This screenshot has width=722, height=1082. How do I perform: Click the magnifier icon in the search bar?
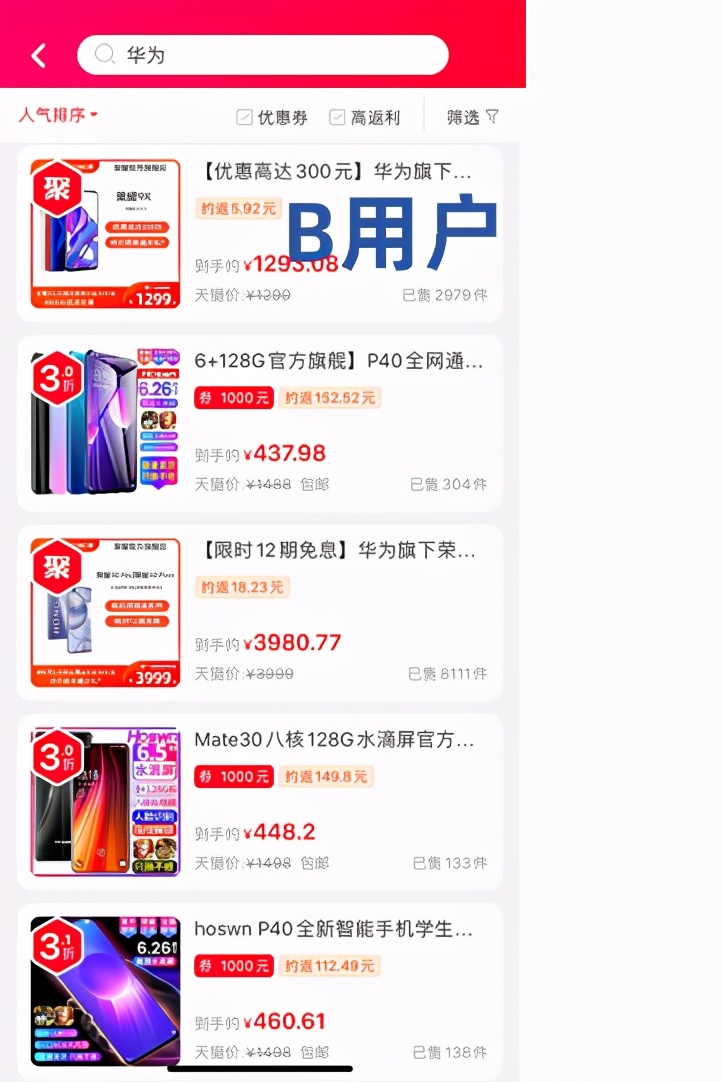click(x=105, y=55)
